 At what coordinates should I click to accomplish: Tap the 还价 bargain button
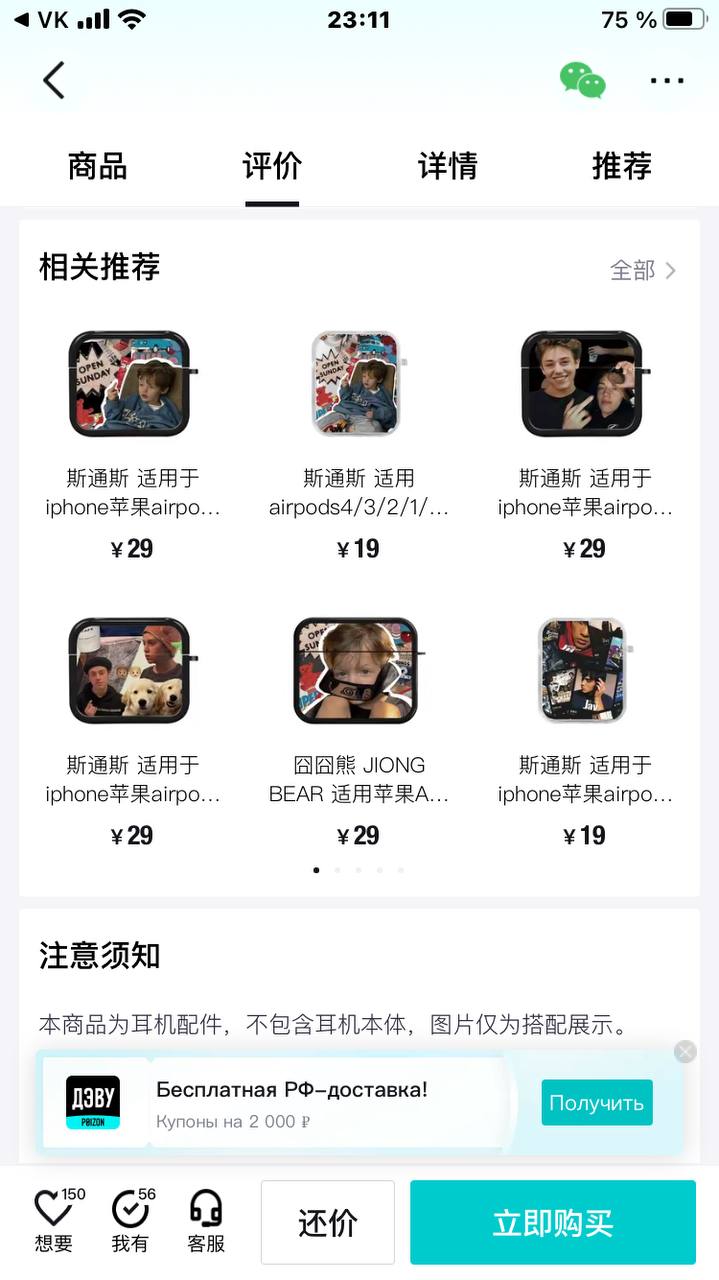[x=328, y=1222]
